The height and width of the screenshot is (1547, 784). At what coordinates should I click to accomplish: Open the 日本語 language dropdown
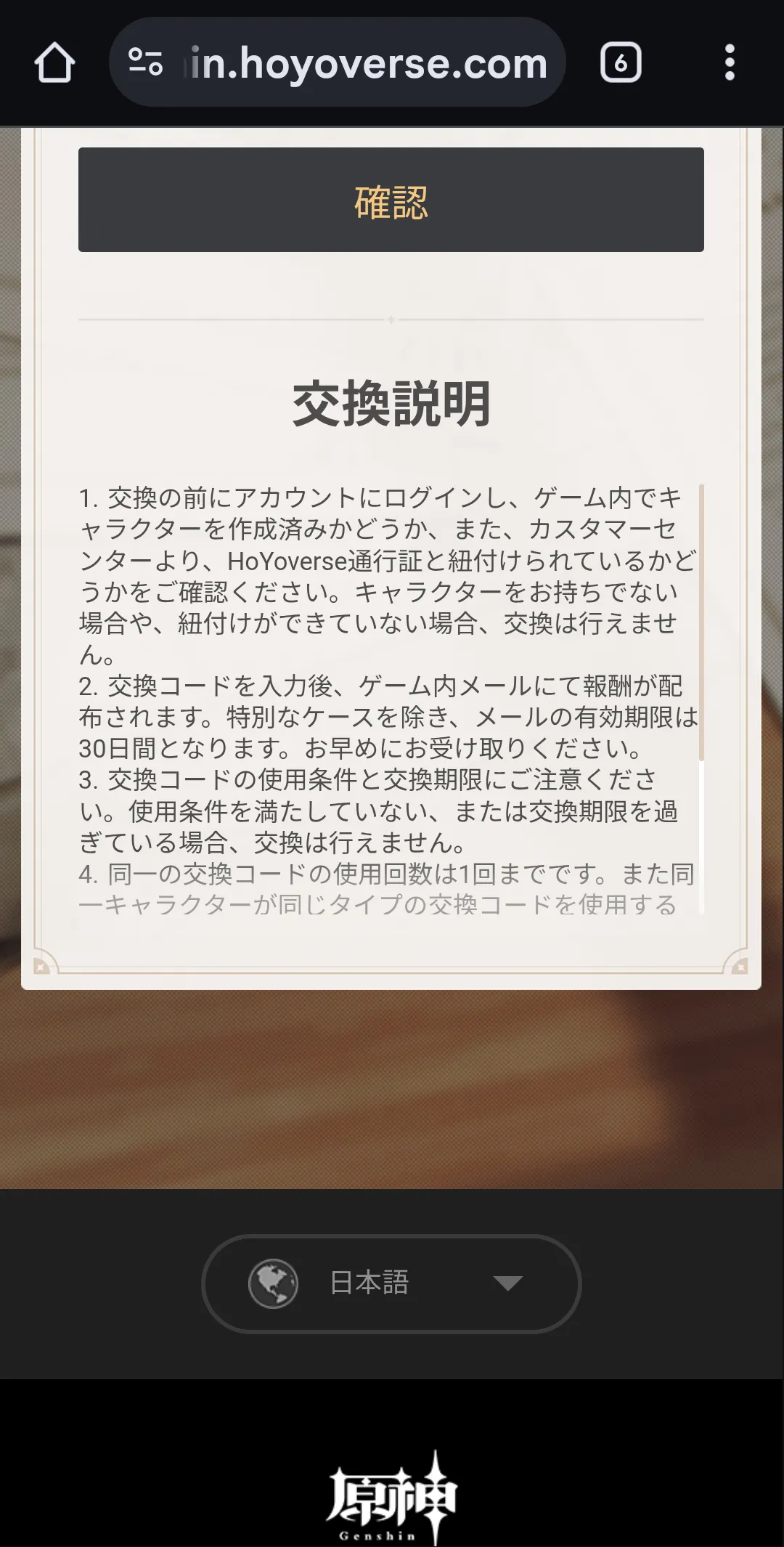(x=391, y=1283)
